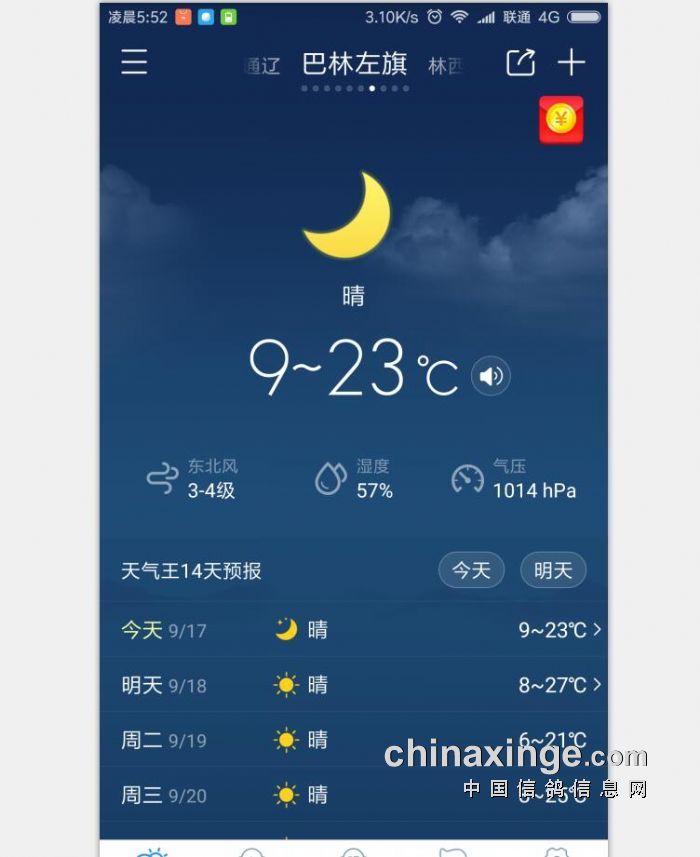Switch to the 通辽 city page
700x857 pixels.
[x=264, y=66]
